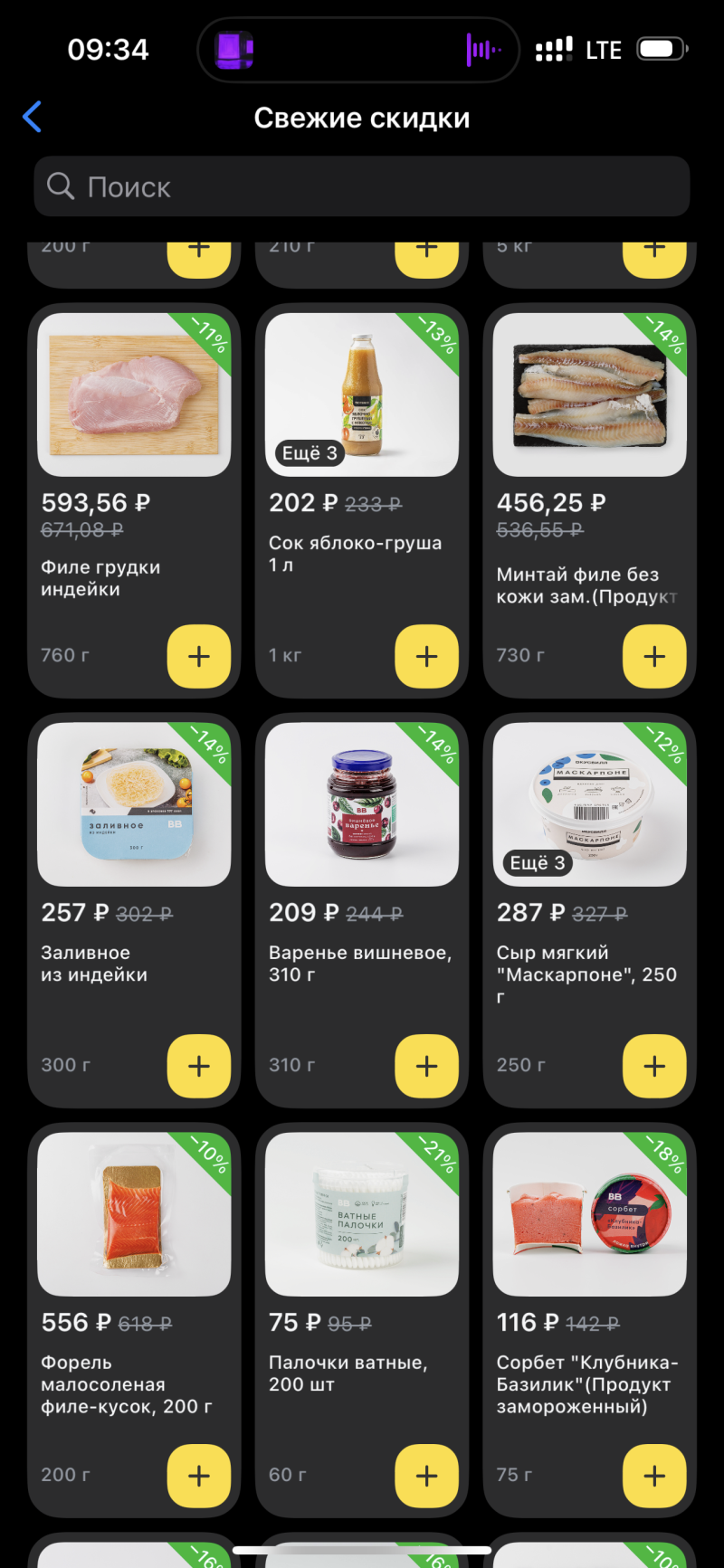Viewport: 724px width, 1568px height.
Task: View the Сыр мягкий Маскарпоне card
Action: coord(589,804)
